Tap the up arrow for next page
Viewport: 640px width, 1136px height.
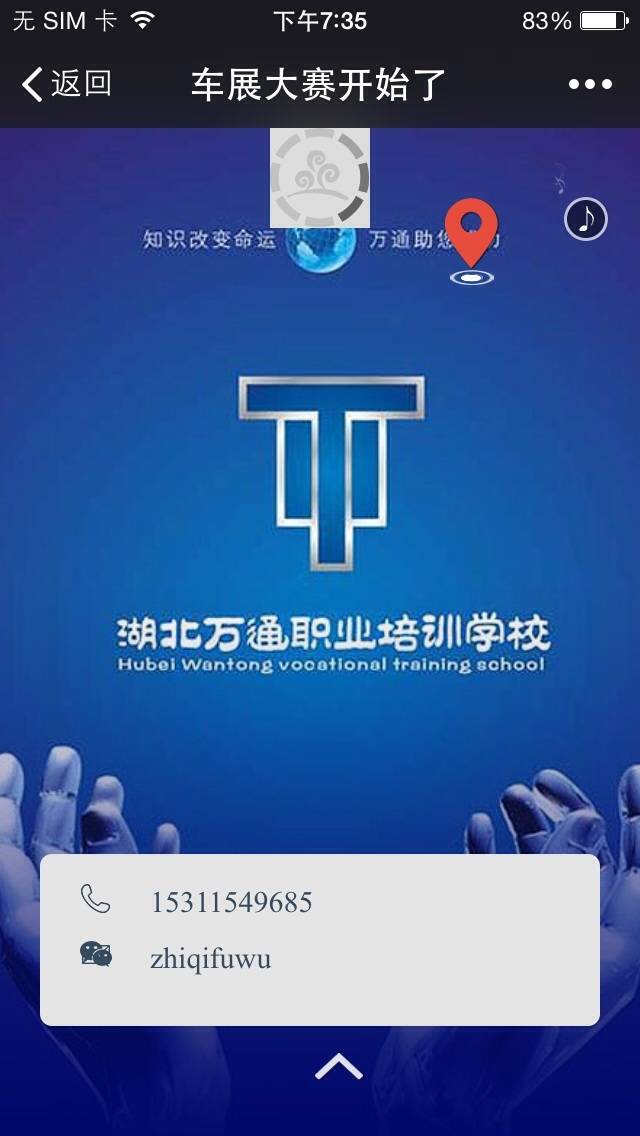[339, 1067]
